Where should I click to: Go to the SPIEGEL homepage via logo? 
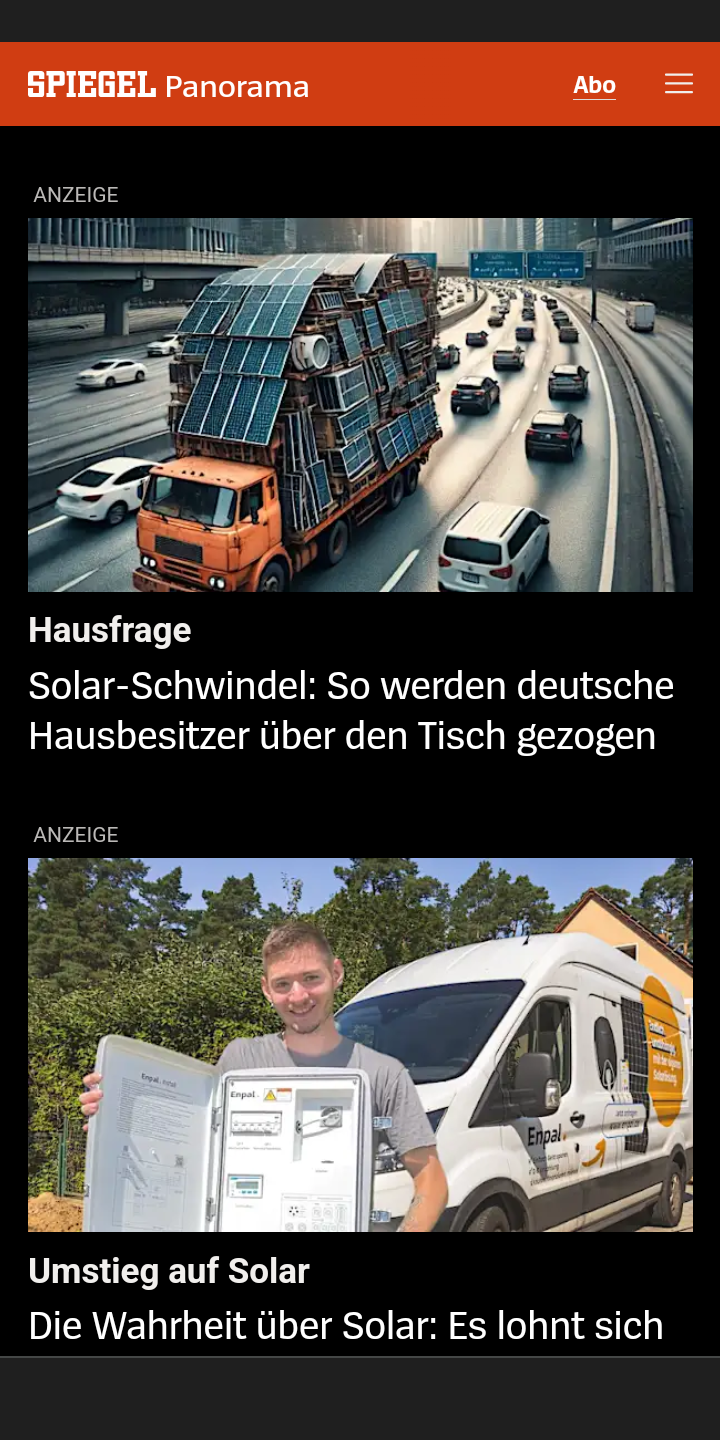pos(92,85)
